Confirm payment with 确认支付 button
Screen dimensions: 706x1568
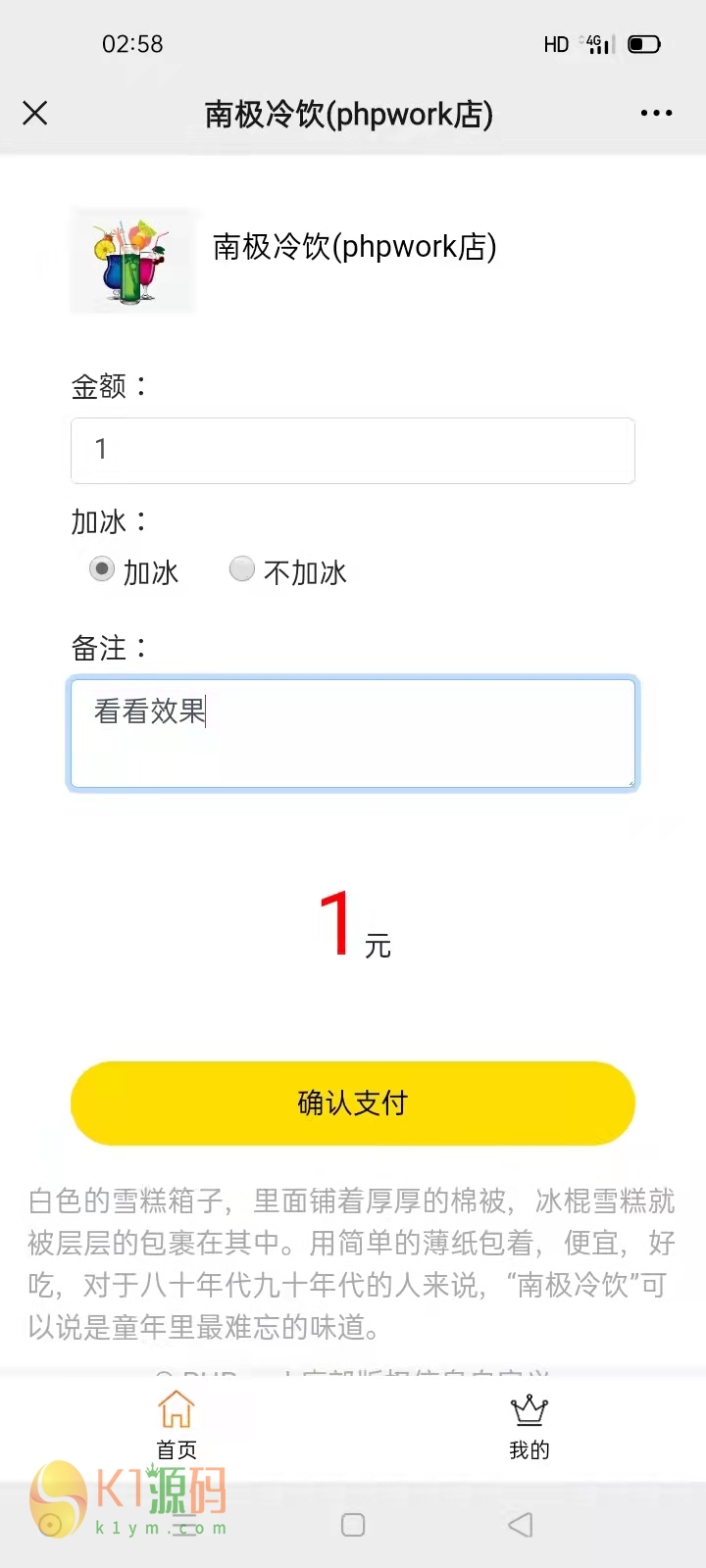pyautogui.click(x=353, y=1103)
